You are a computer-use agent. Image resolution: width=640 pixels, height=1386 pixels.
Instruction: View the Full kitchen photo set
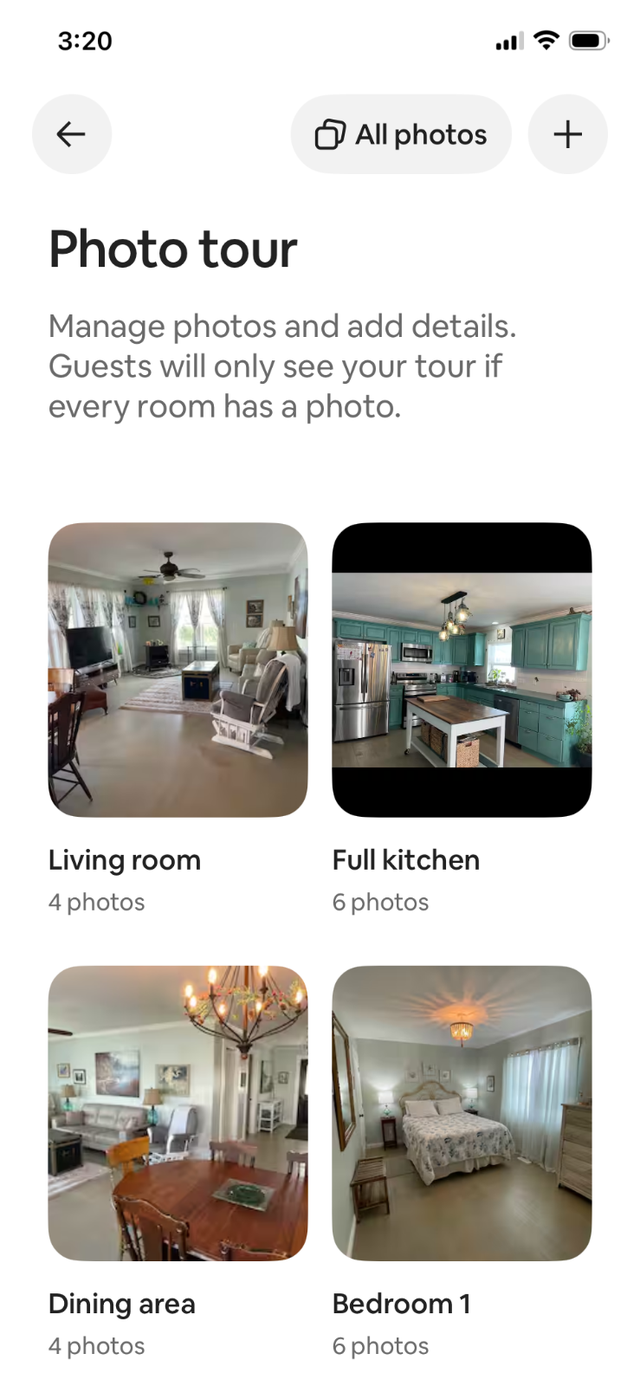(461, 669)
